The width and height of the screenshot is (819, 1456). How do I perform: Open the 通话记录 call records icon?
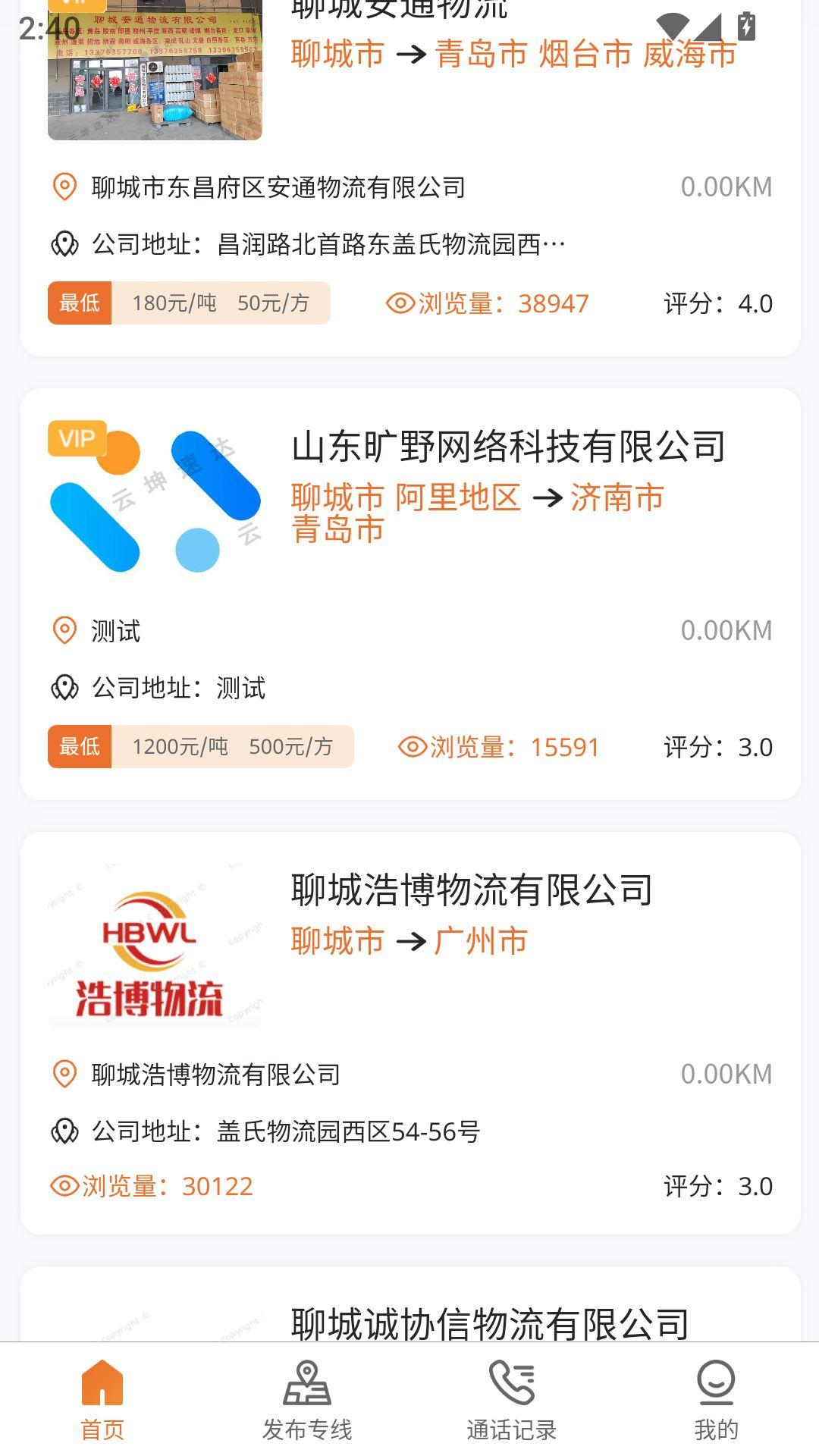[512, 1387]
